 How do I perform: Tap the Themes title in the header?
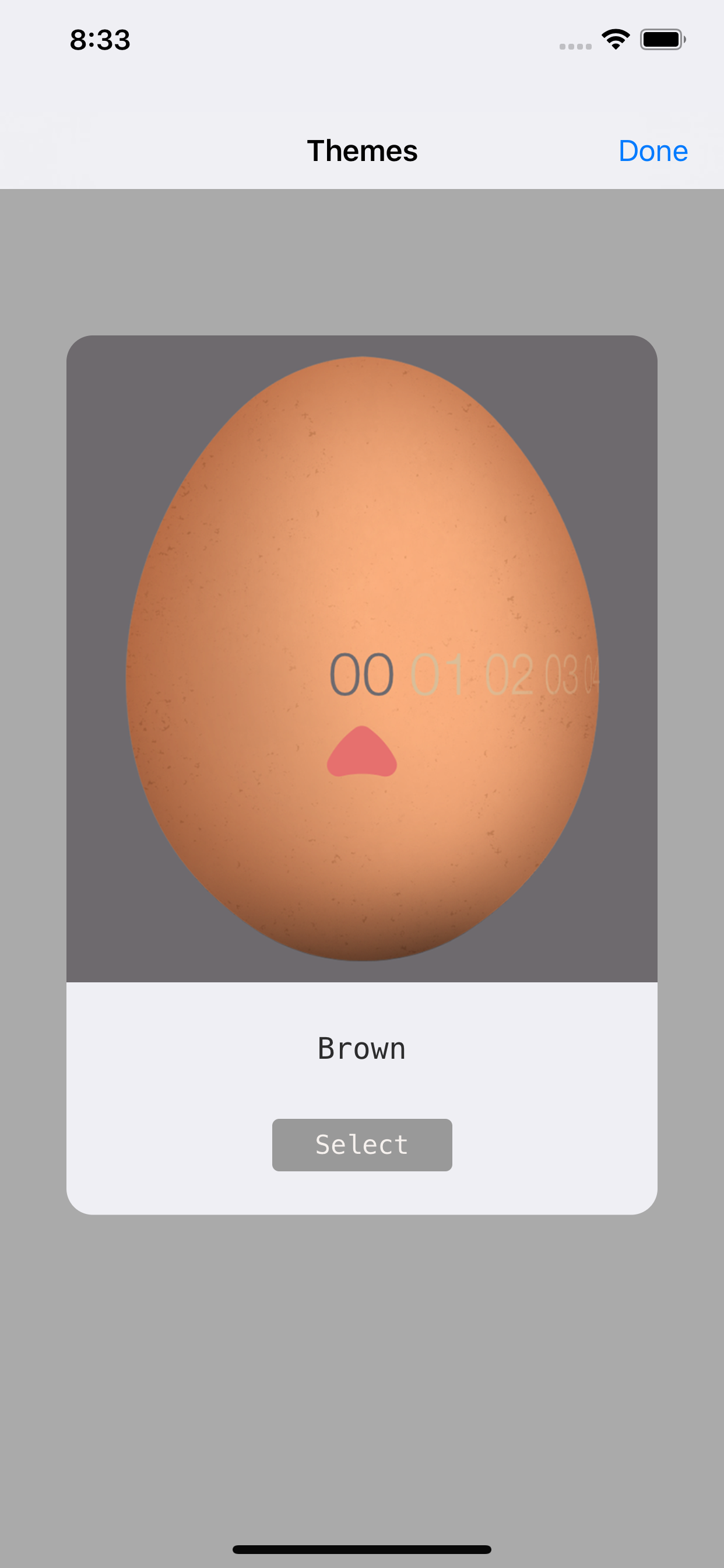(x=361, y=150)
